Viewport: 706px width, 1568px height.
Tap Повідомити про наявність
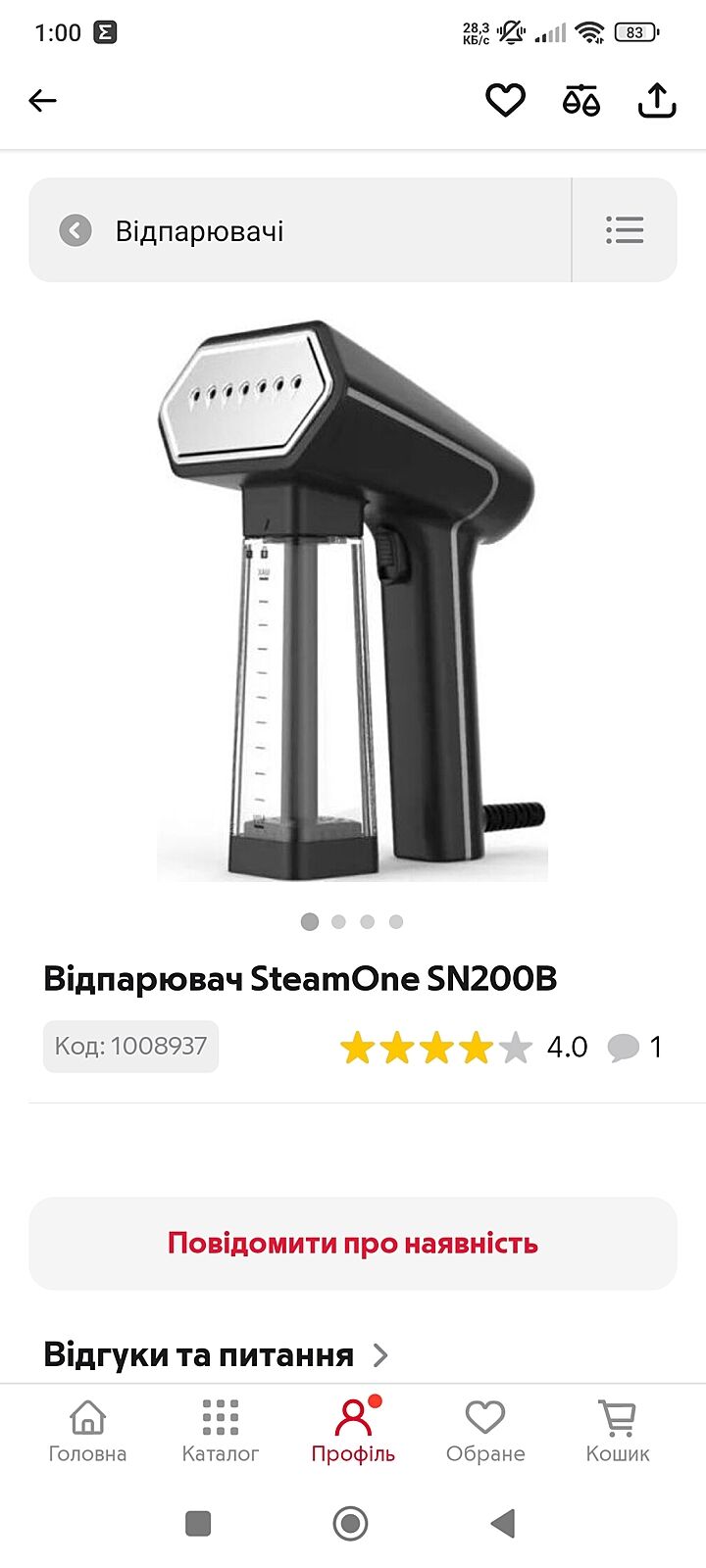pos(353,1243)
